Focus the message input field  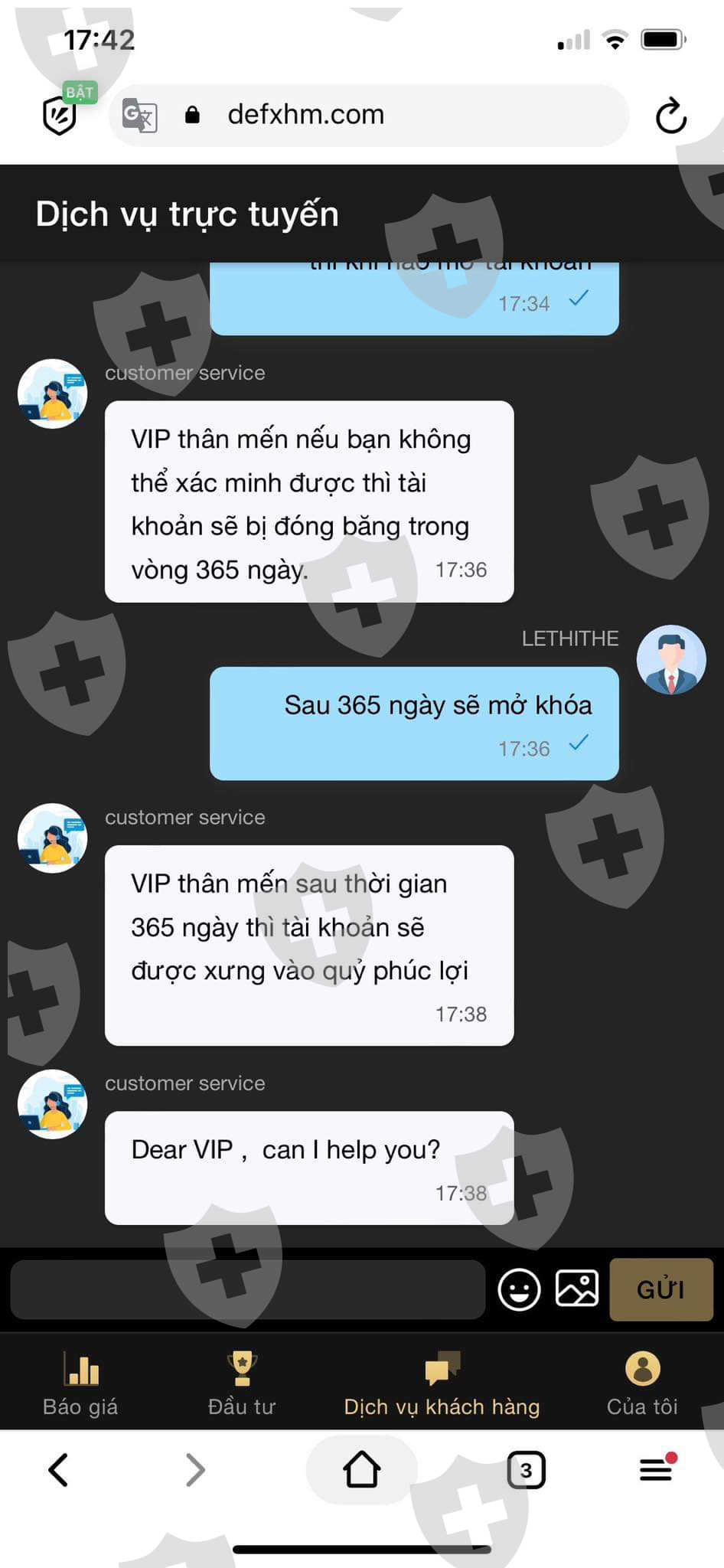pos(248,1289)
